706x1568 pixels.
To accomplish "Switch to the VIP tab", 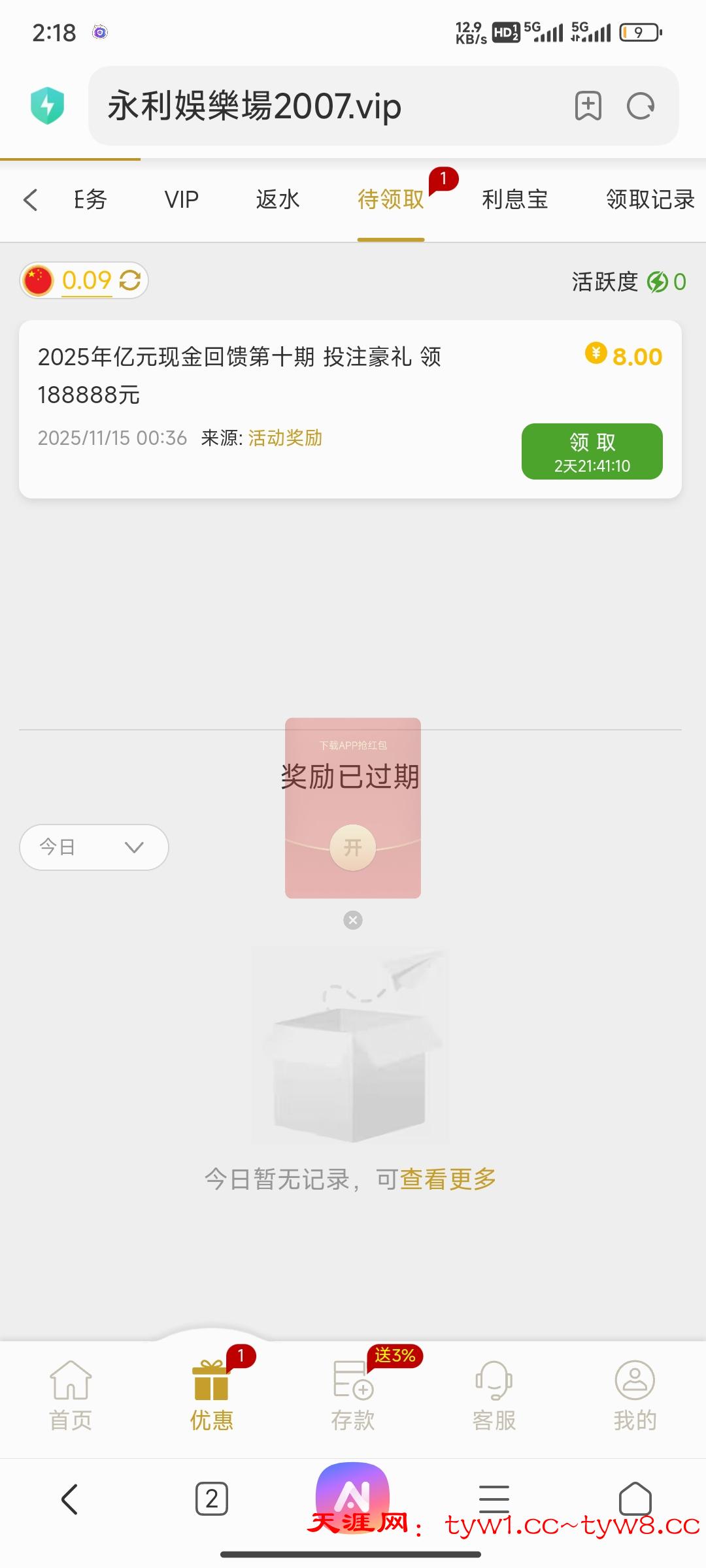I will click(181, 200).
